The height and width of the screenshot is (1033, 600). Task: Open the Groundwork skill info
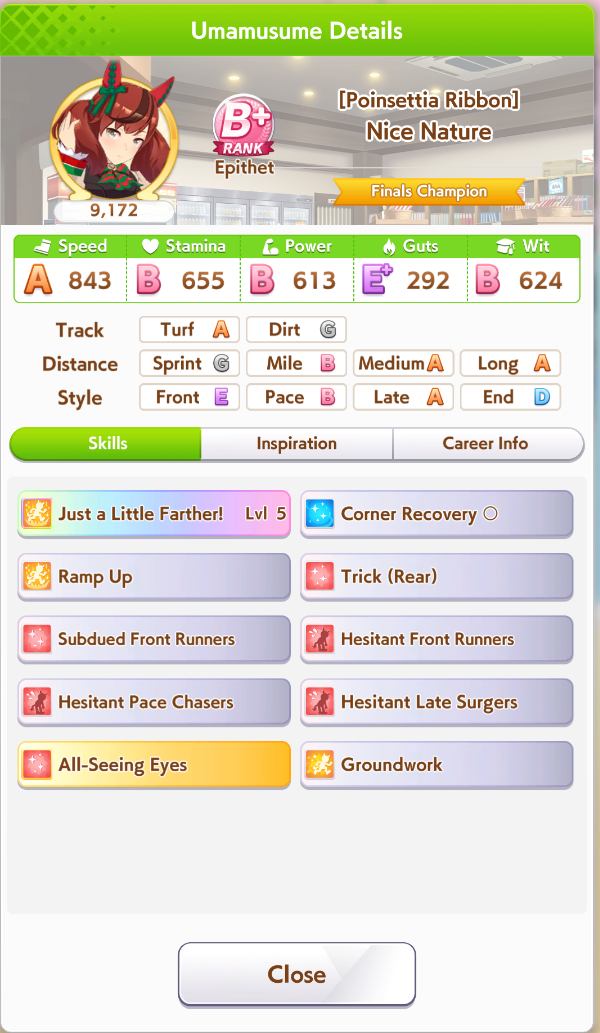437,765
